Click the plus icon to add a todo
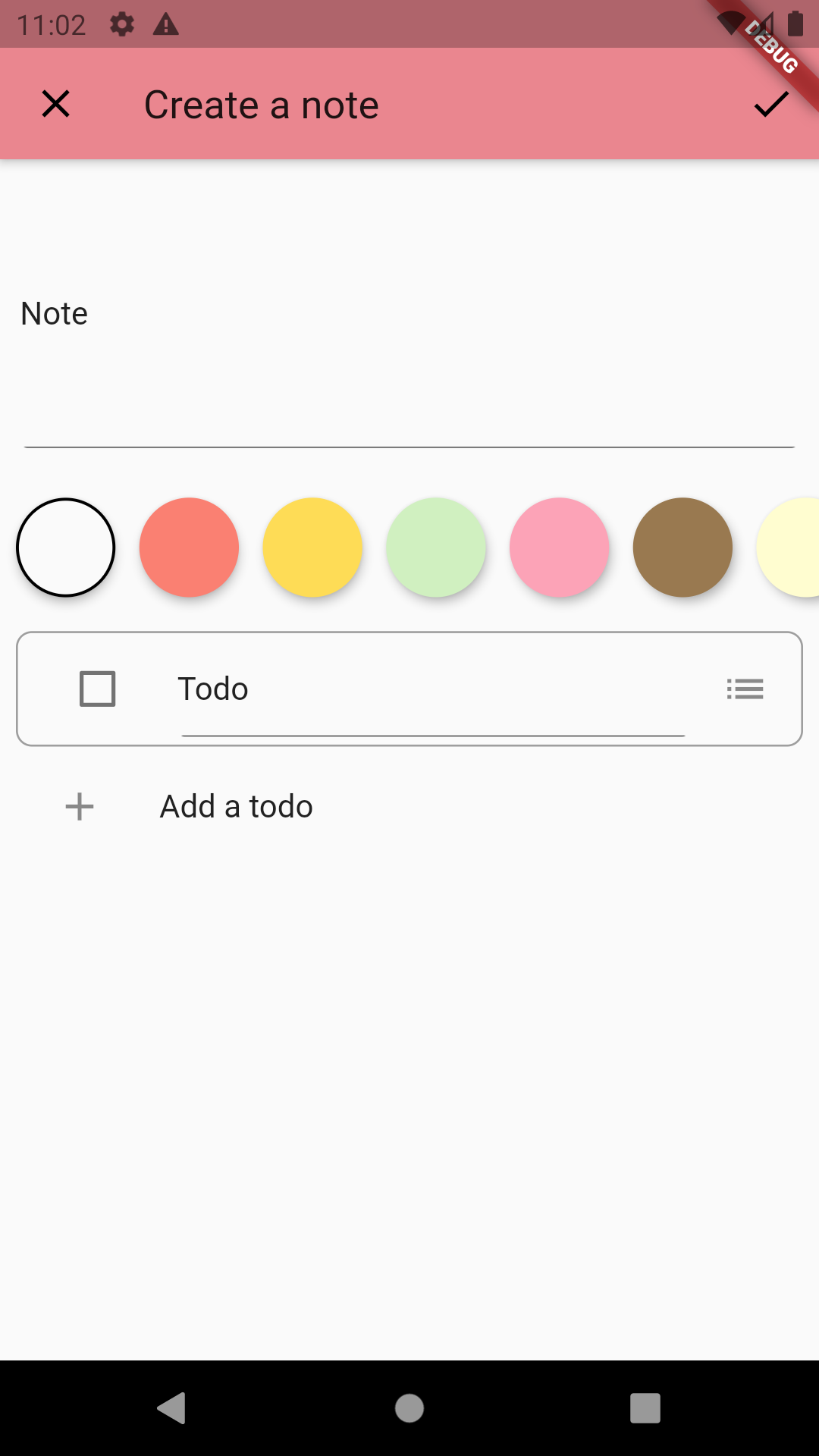The image size is (819, 1456). click(79, 806)
